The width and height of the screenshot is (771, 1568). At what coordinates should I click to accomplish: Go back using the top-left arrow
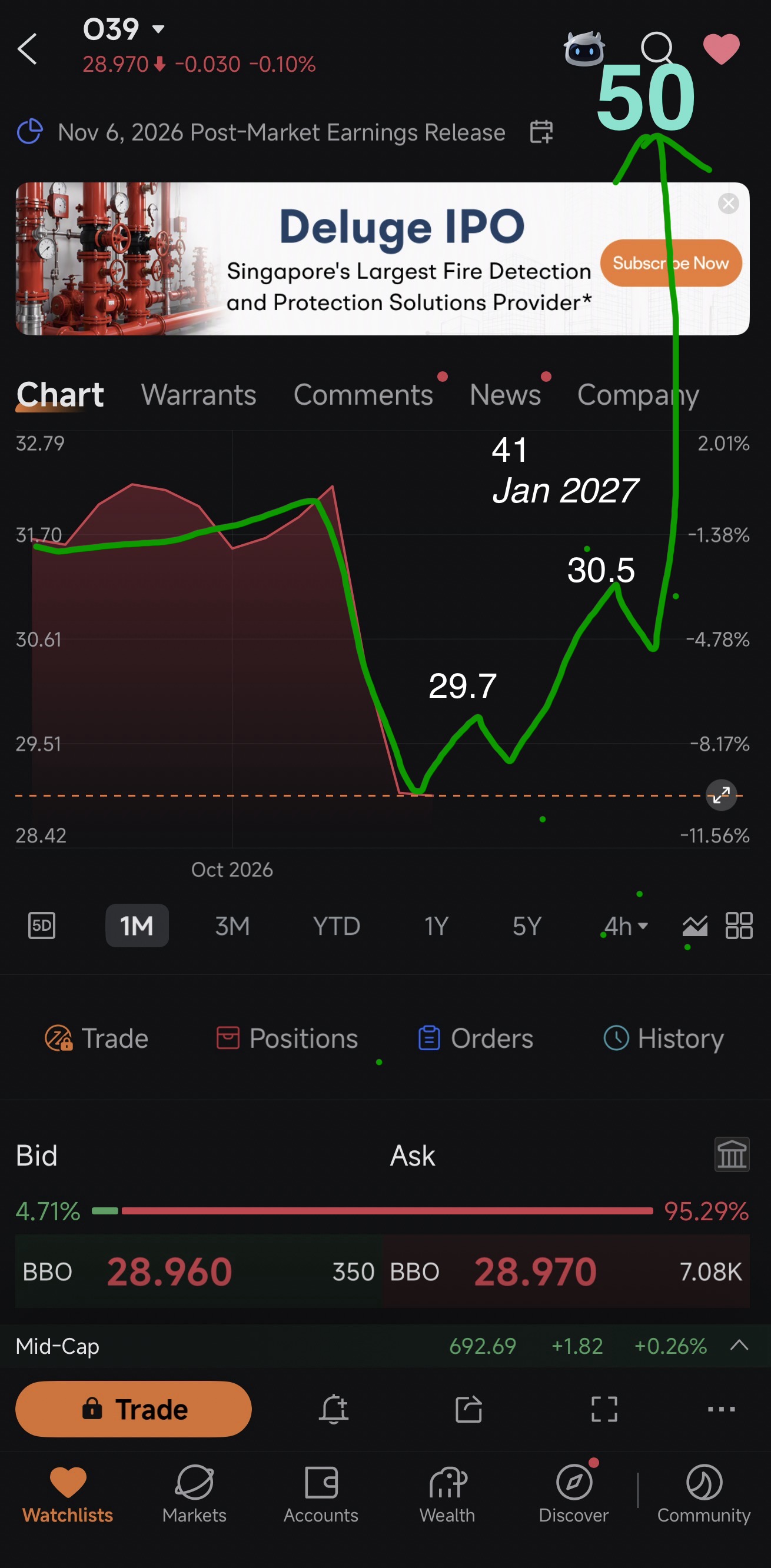28,49
